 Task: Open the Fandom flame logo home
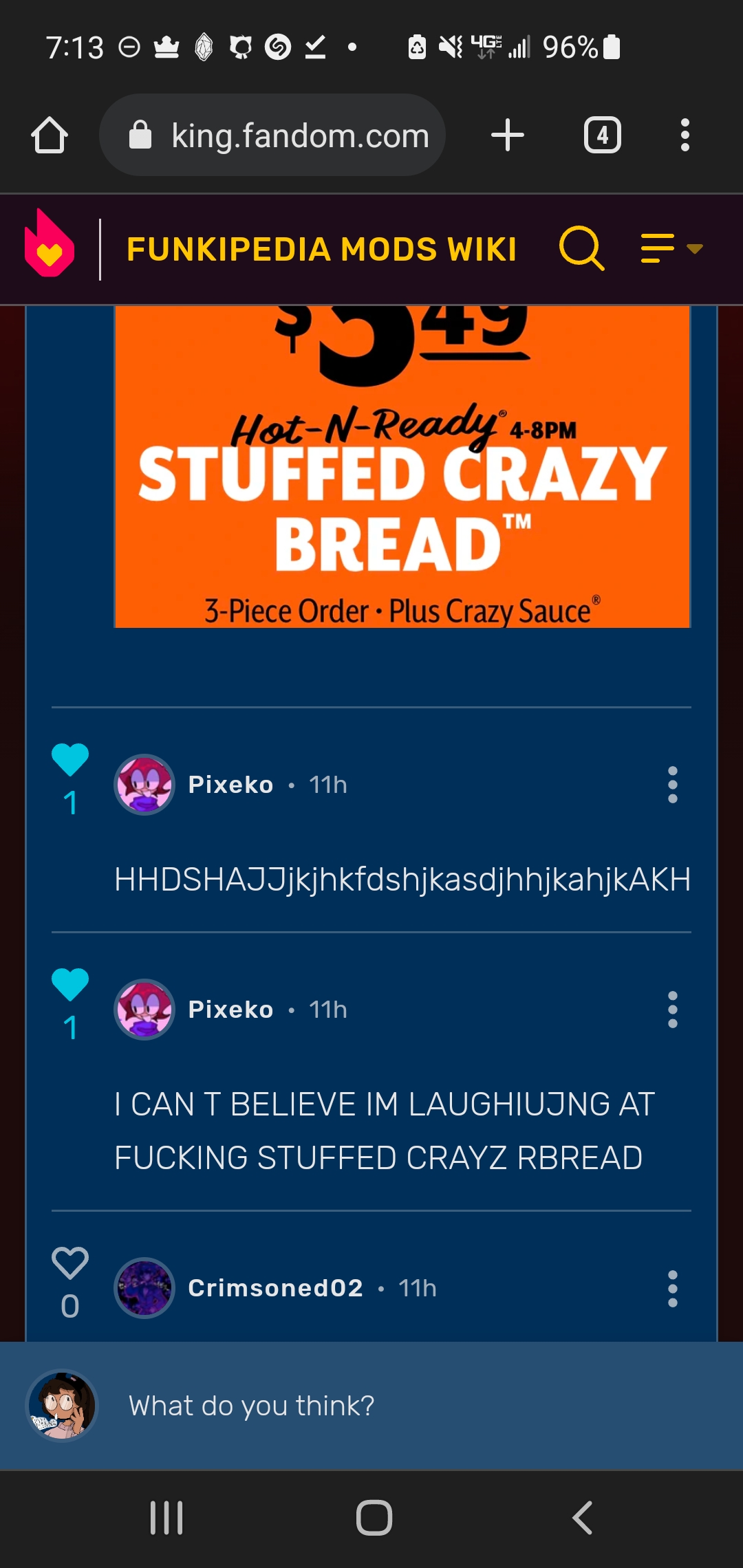click(49, 243)
